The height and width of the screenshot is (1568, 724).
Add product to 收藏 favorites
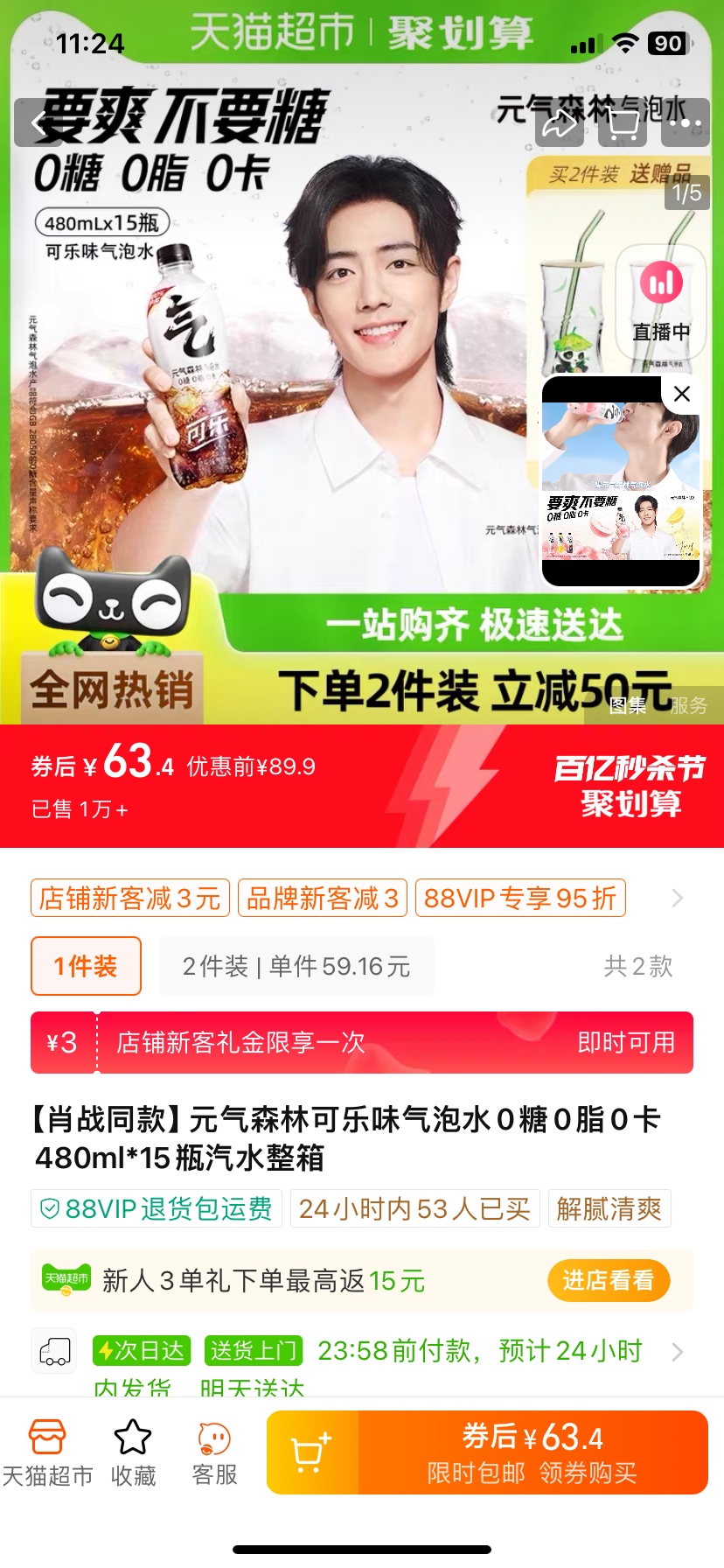tap(133, 1452)
